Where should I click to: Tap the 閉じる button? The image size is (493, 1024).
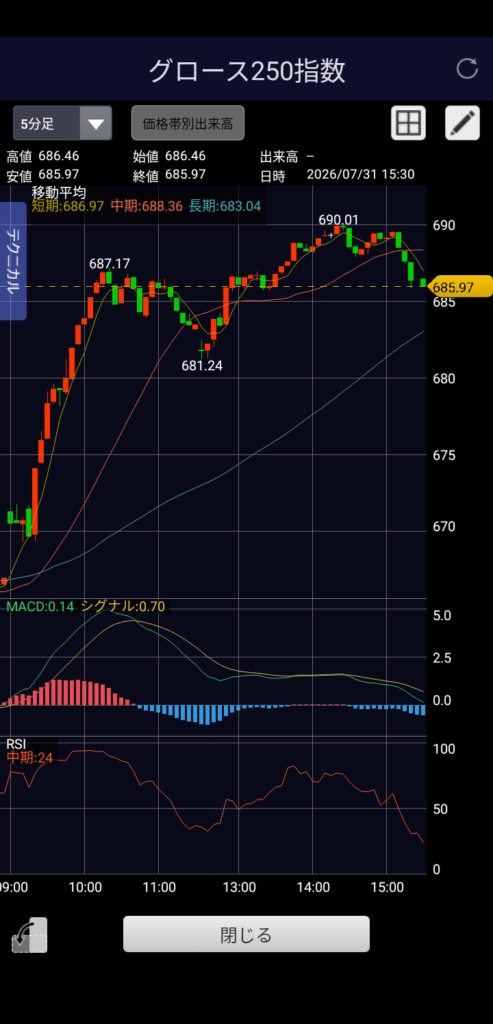click(x=246, y=935)
